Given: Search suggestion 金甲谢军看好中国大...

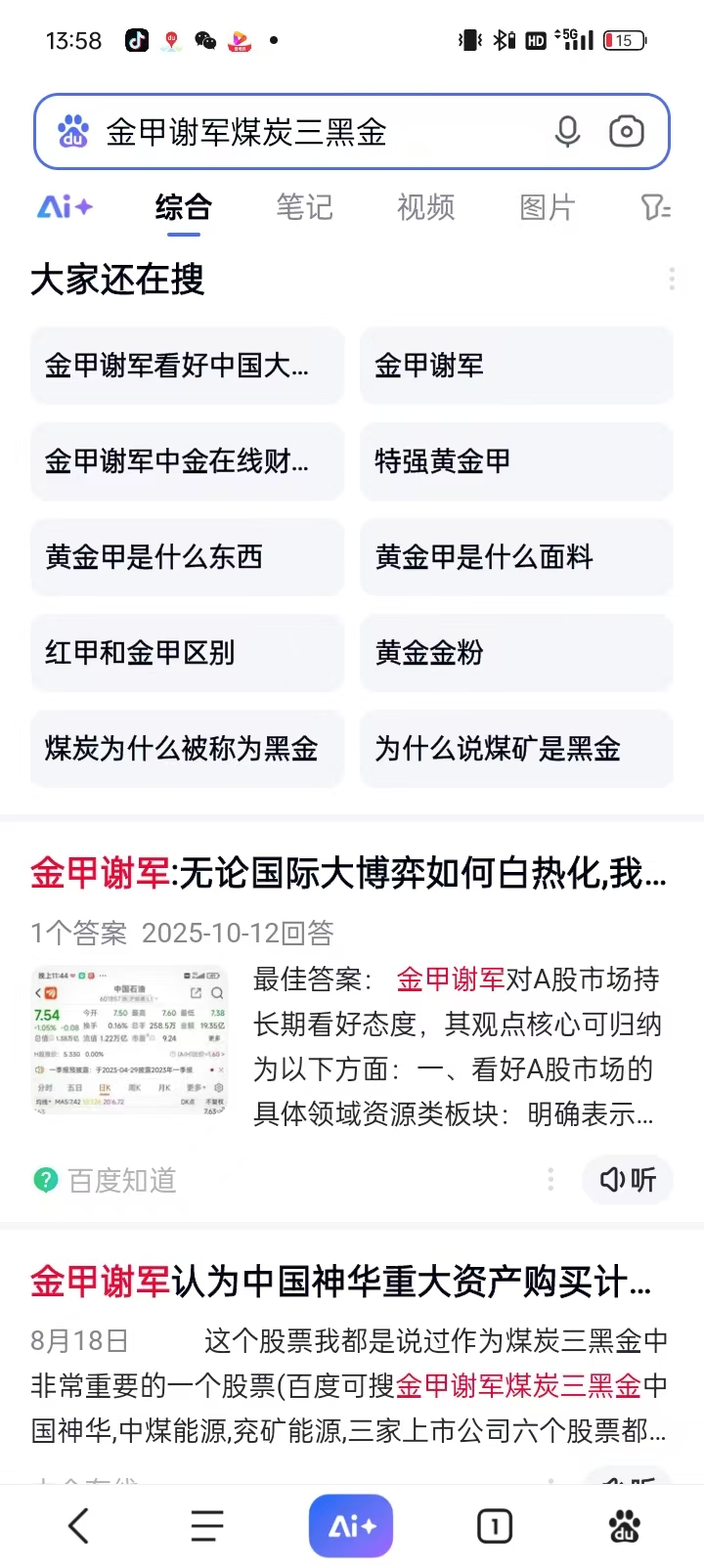Looking at the screenshot, I should coord(187,366).
